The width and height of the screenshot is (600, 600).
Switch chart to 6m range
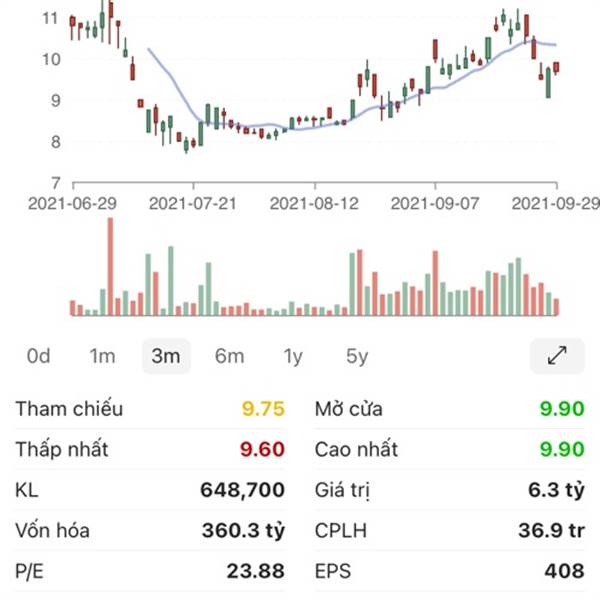(x=229, y=356)
